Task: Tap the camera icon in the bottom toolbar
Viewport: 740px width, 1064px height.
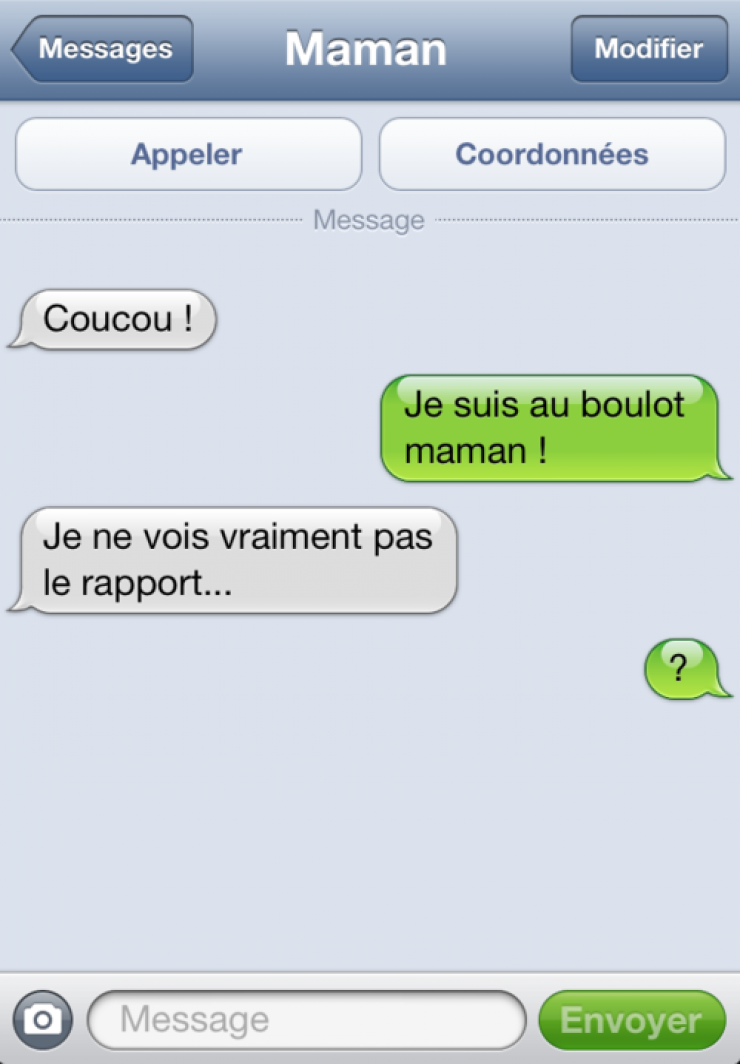Action: (42, 1019)
